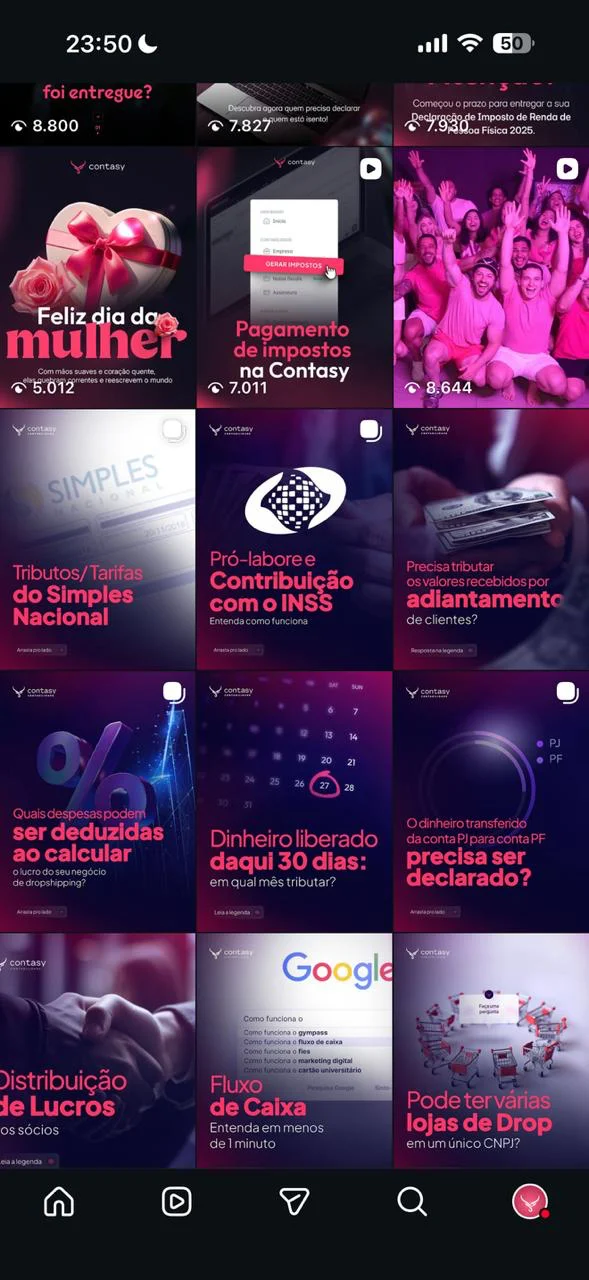Open the Search tab
The height and width of the screenshot is (1280, 589).
[x=412, y=1201]
